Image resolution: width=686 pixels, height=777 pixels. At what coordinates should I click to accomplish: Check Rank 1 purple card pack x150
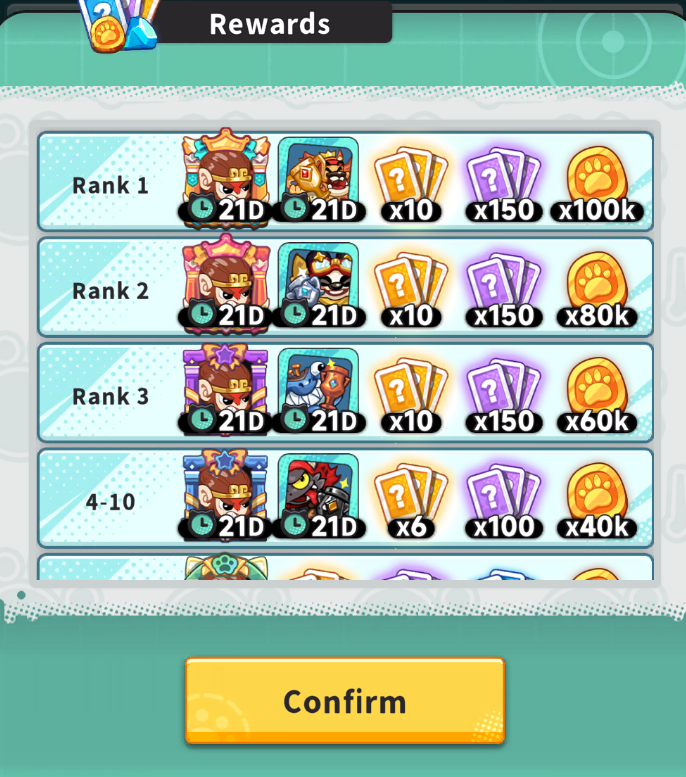pyautogui.click(x=504, y=183)
